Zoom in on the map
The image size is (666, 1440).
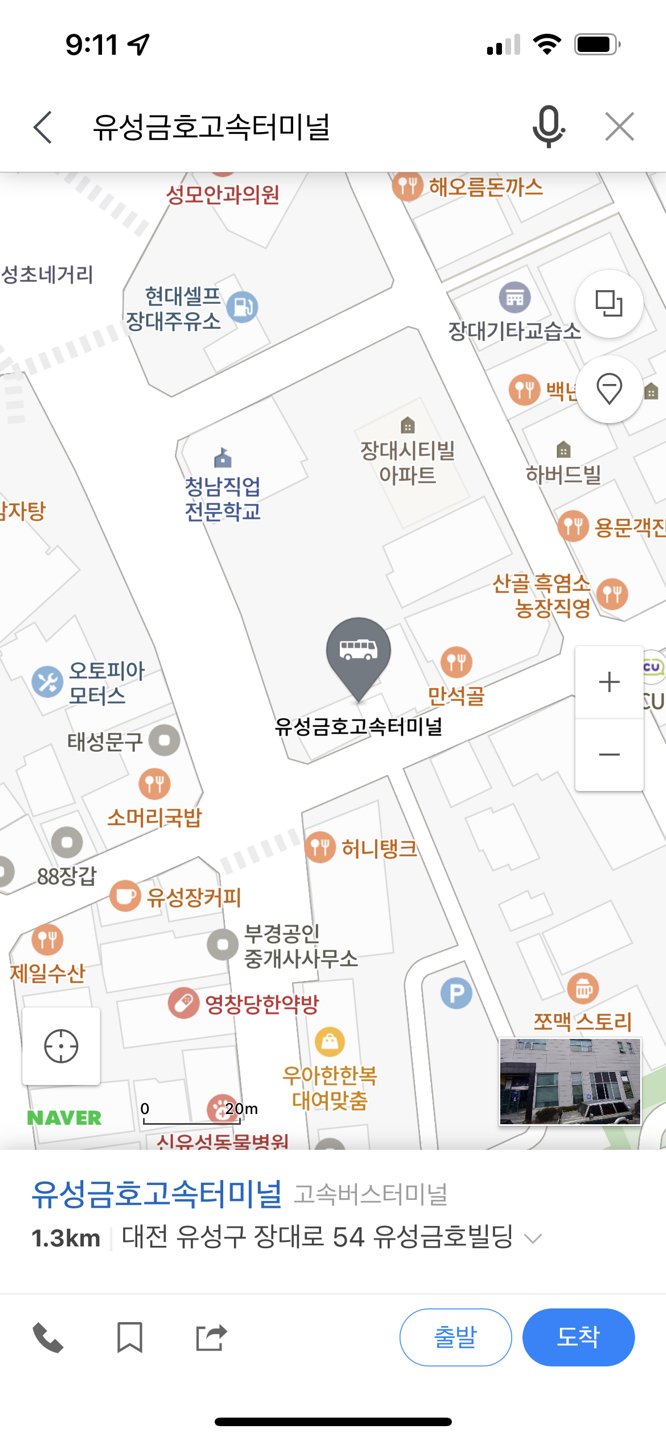click(x=609, y=682)
